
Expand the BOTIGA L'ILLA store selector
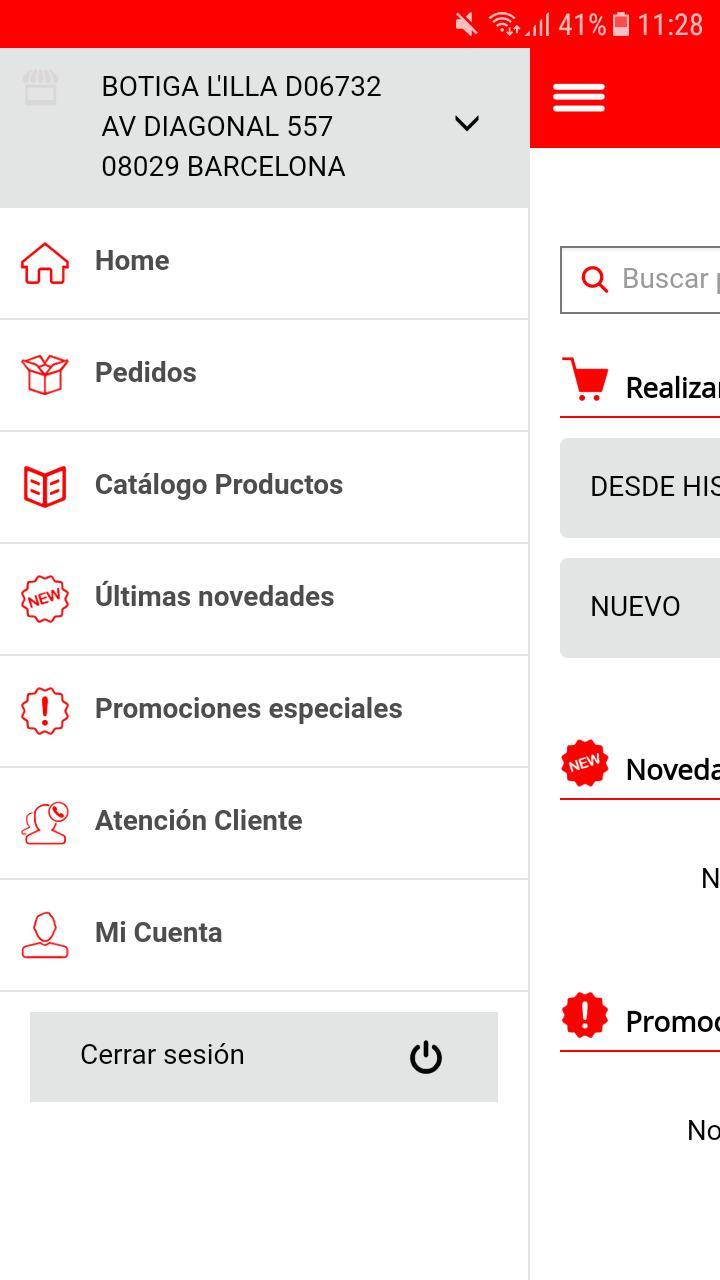[466, 124]
